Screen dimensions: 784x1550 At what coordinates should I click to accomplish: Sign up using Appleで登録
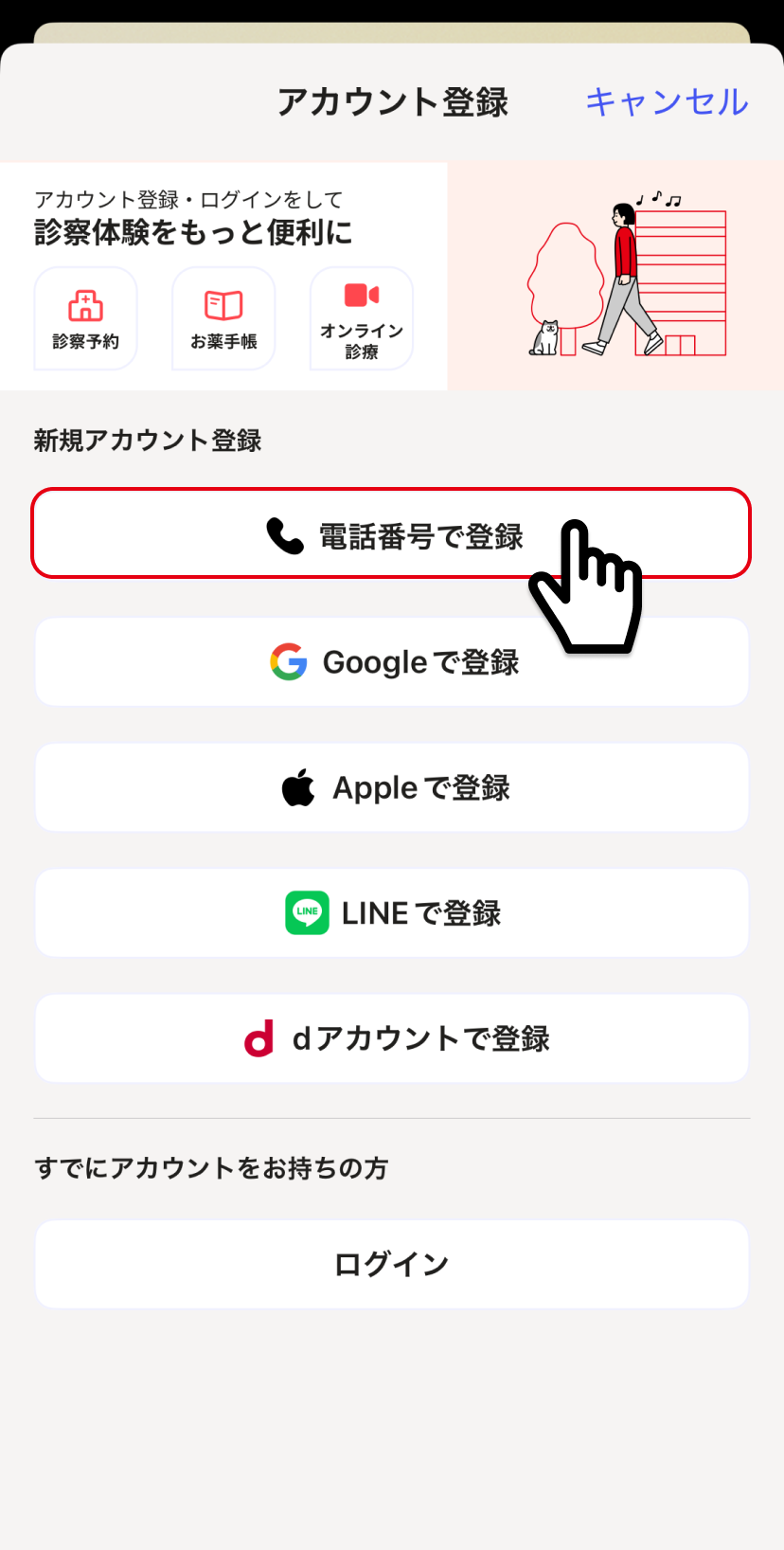pos(391,787)
